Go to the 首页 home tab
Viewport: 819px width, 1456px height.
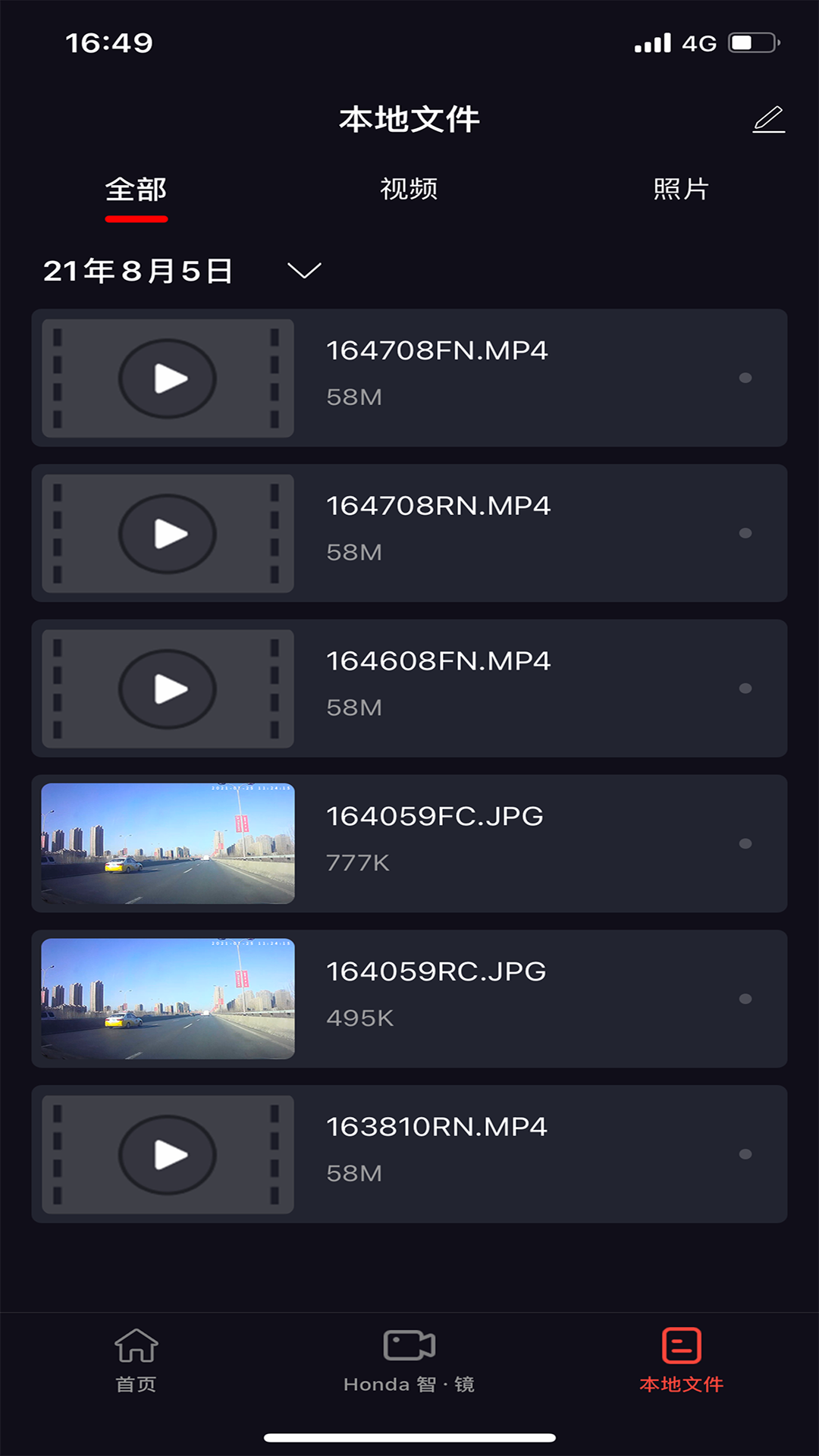(136, 1361)
